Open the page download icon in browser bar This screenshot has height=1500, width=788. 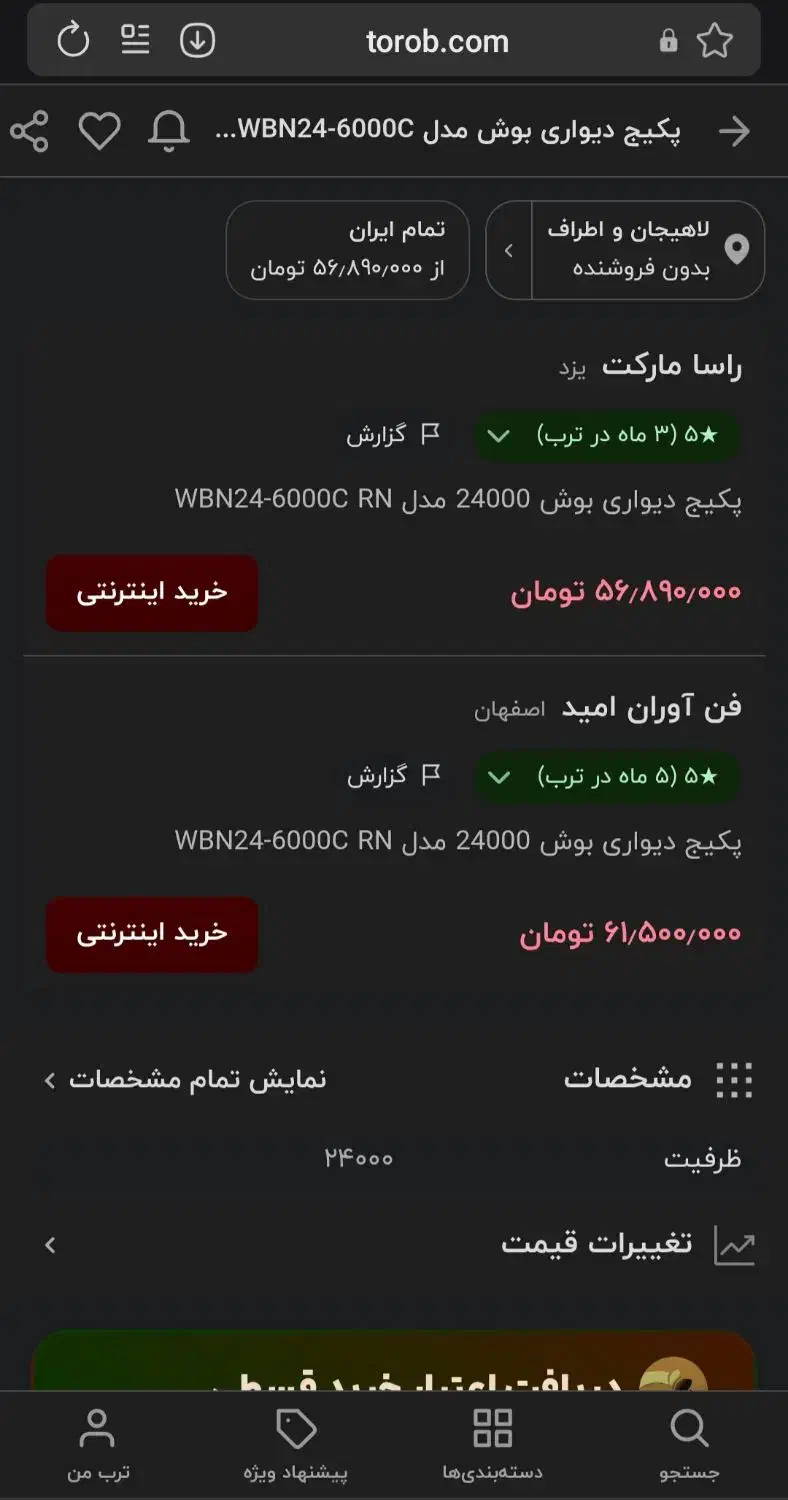coord(197,40)
